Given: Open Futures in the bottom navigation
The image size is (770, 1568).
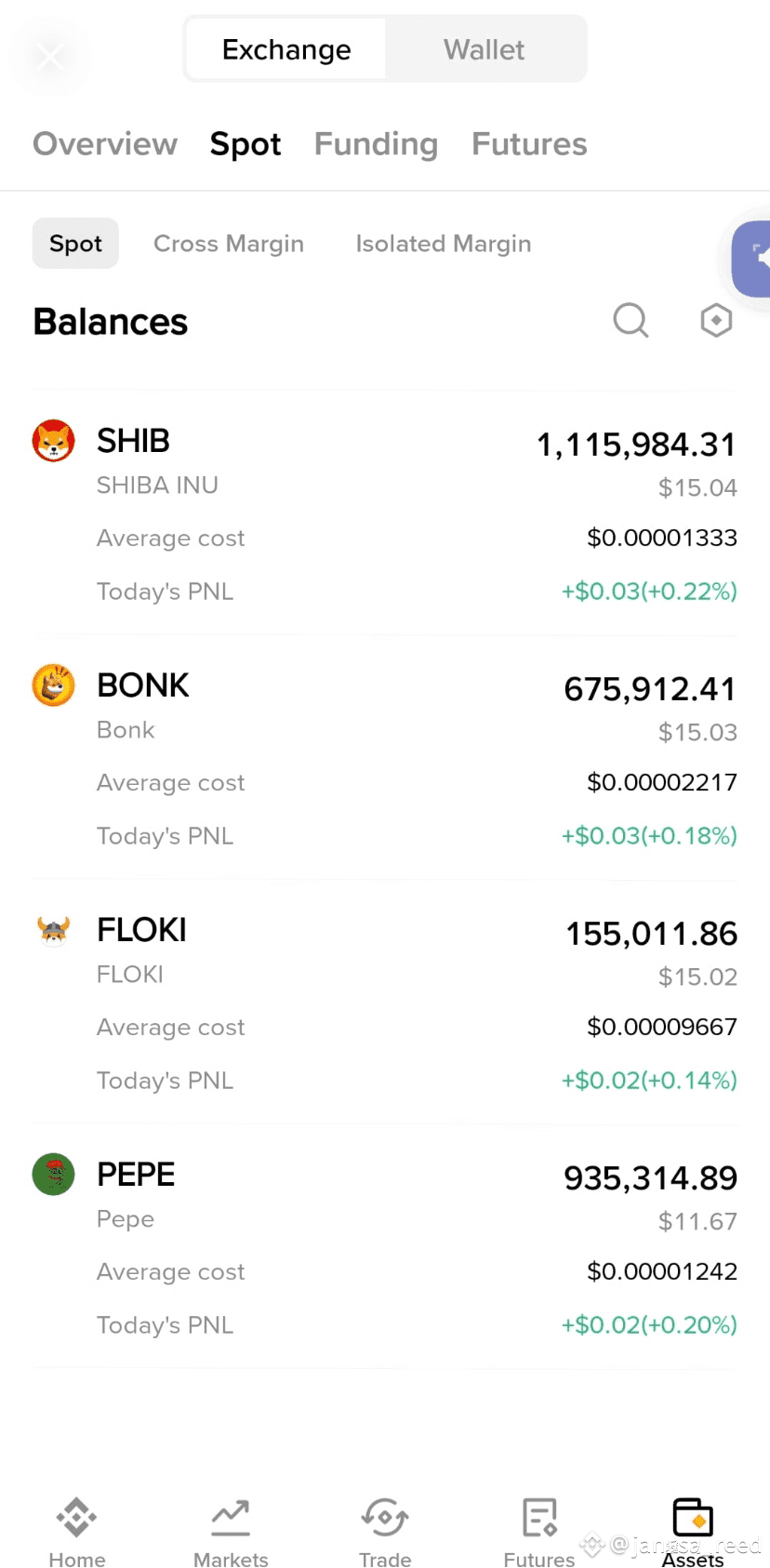Looking at the screenshot, I should 539,1533.
